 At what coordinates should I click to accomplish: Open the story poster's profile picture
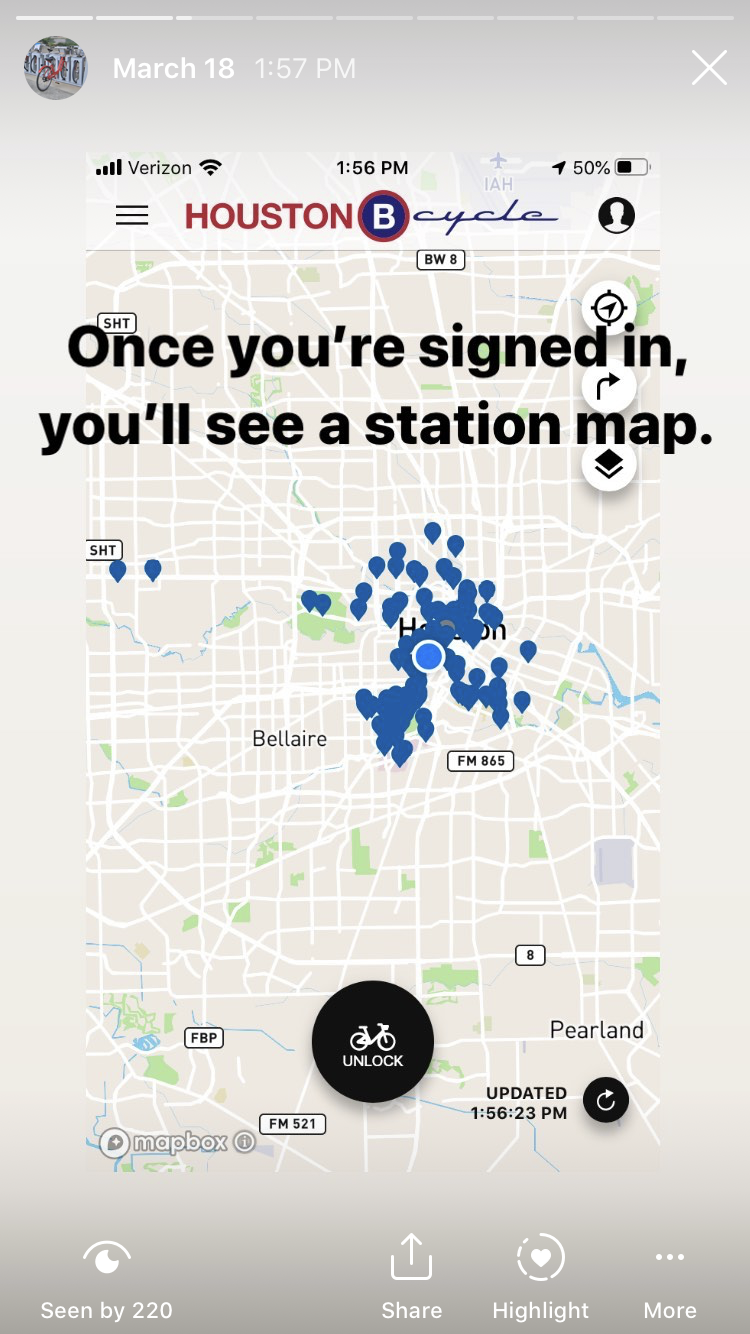point(55,68)
